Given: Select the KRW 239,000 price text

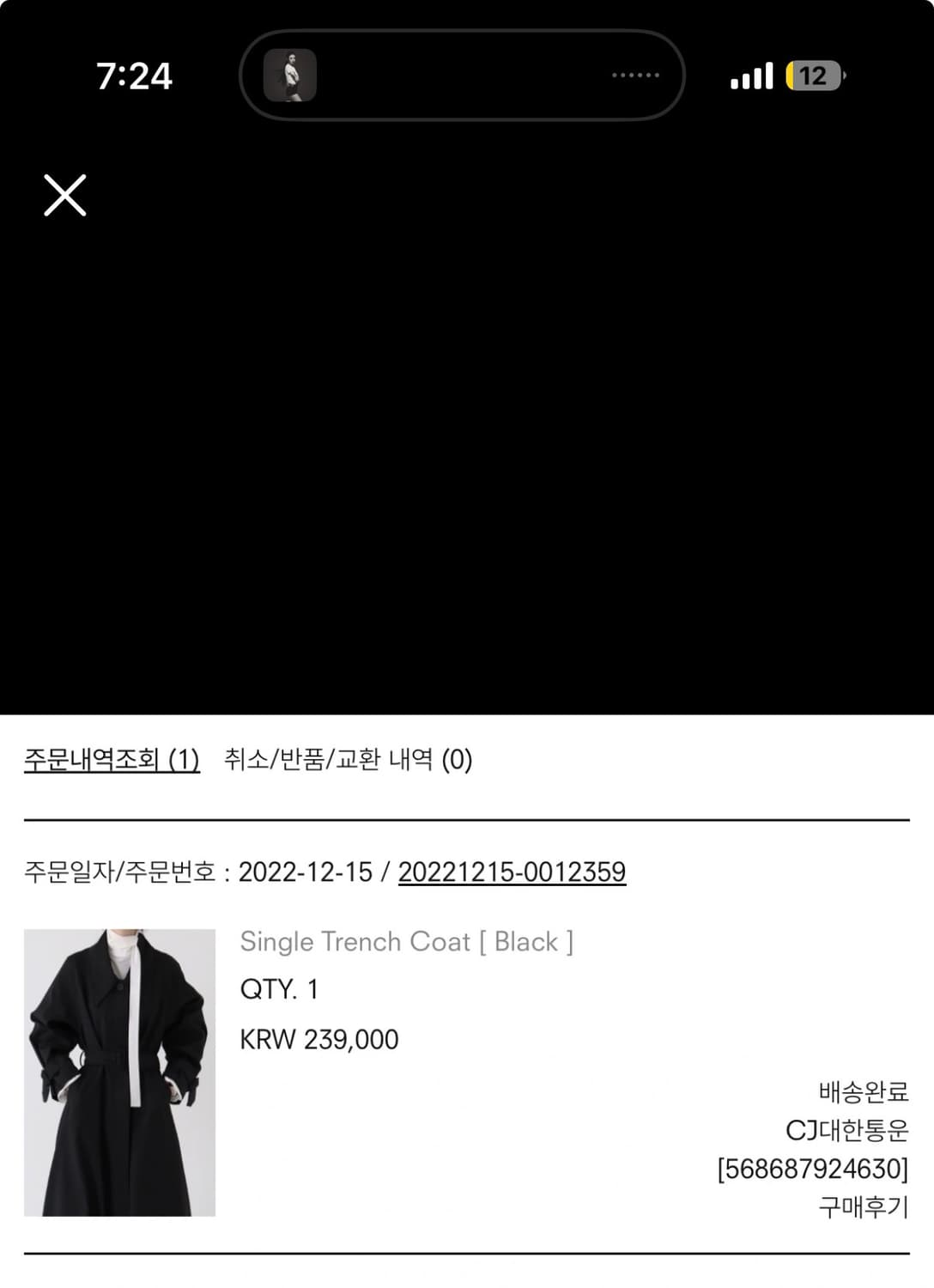Looking at the screenshot, I should (x=318, y=1039).
